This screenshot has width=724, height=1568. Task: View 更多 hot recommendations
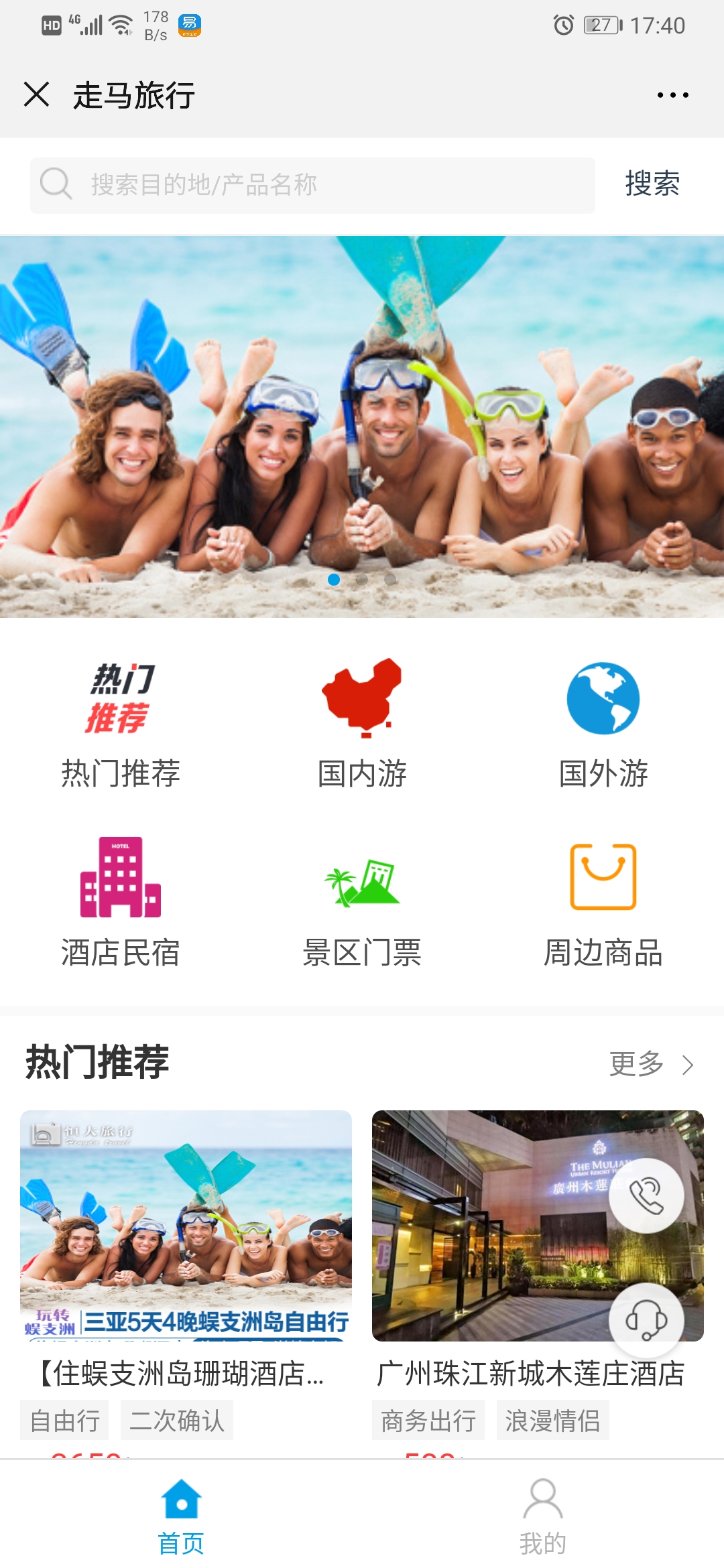click(650, 1064)
